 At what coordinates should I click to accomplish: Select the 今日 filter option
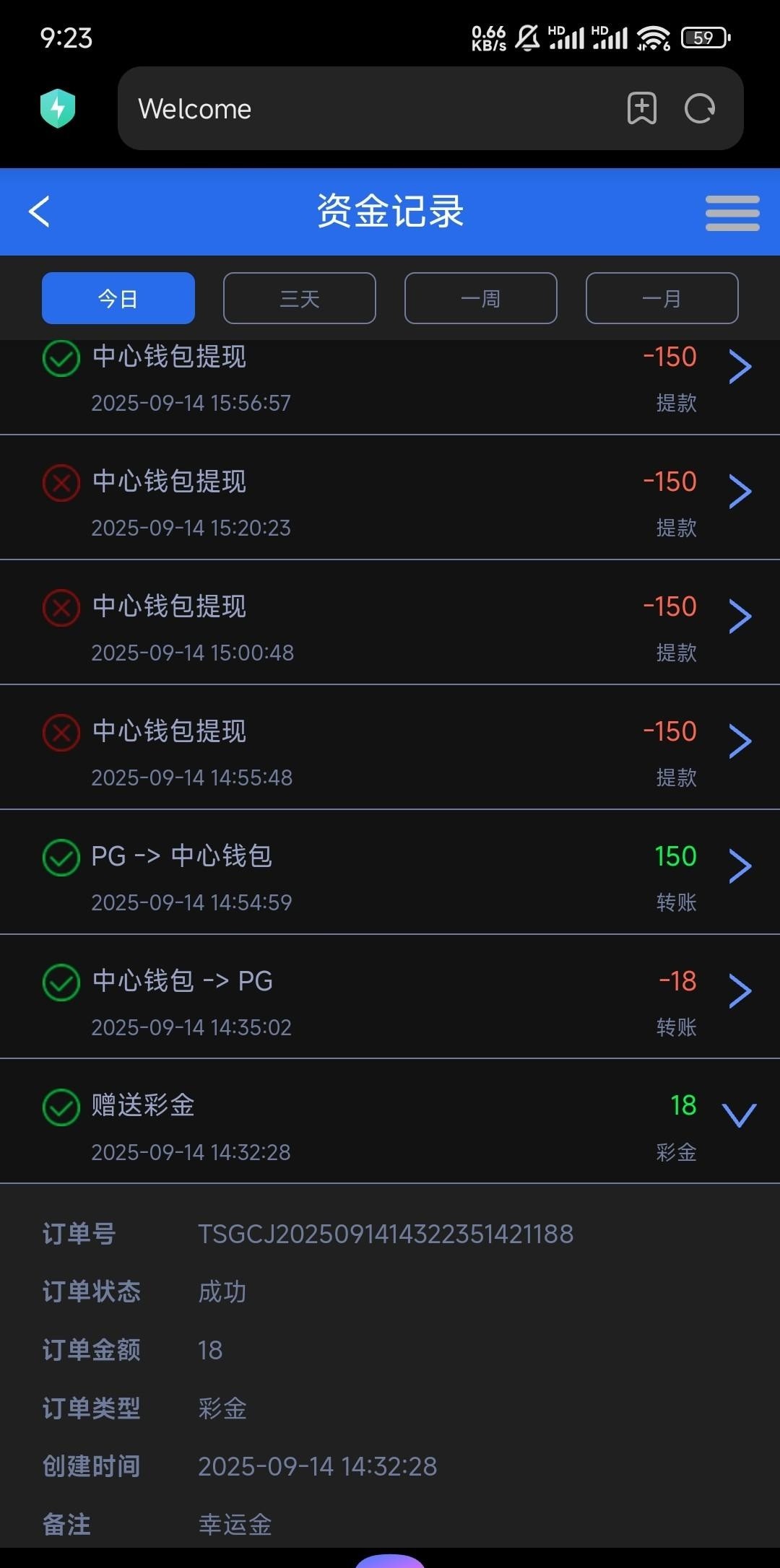pyautogui.click(x=118, y=298)
